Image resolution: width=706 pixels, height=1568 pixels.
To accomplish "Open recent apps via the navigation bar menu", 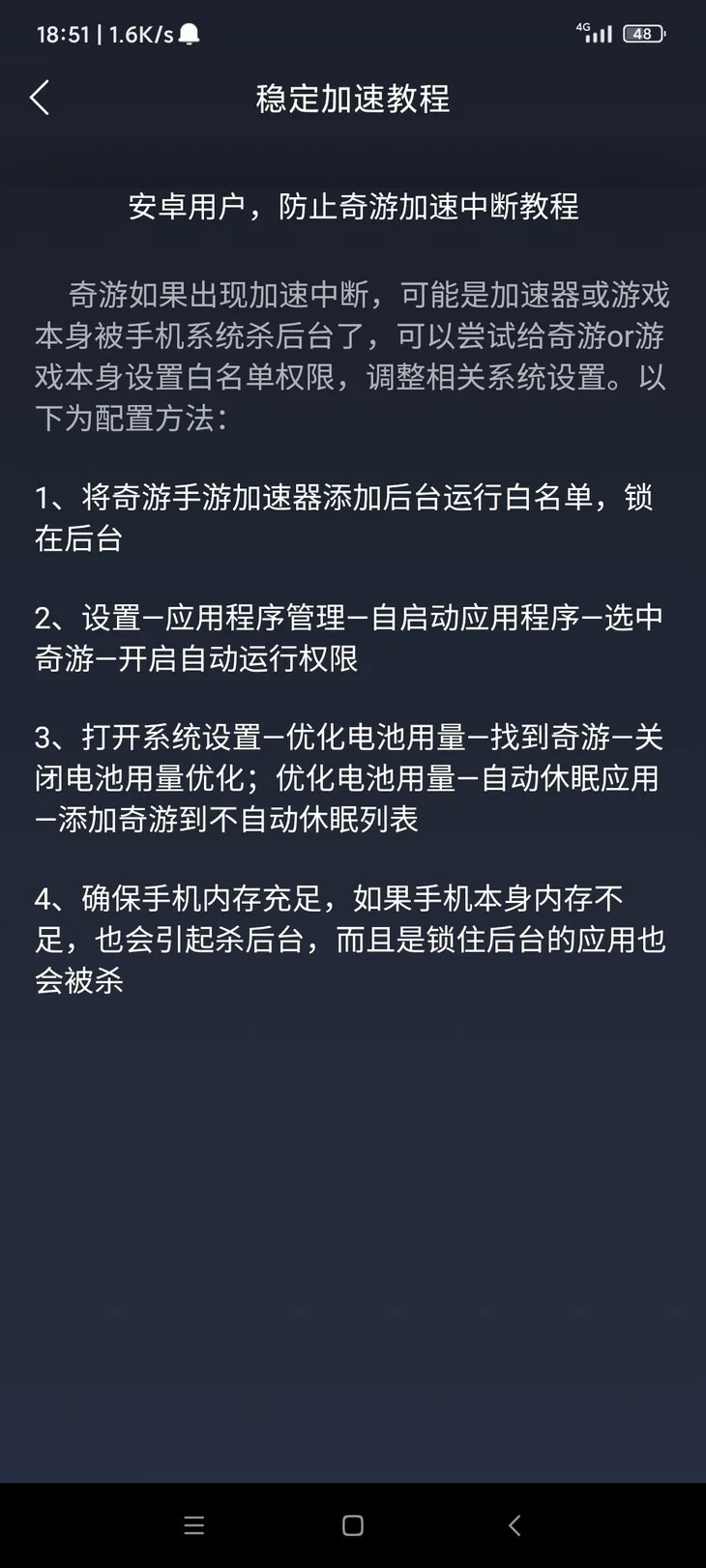I will (193, 1525).
